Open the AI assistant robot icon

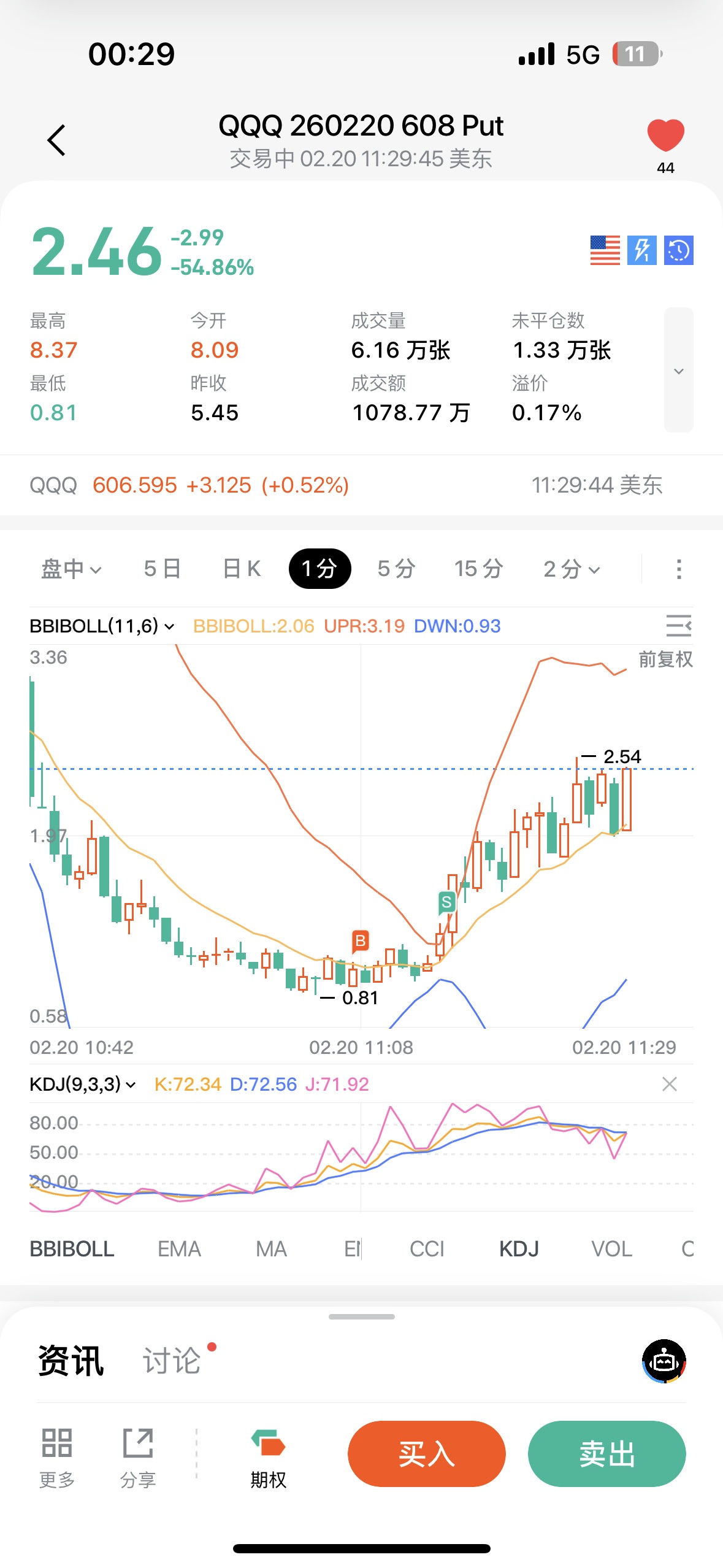click(664, 1361)
